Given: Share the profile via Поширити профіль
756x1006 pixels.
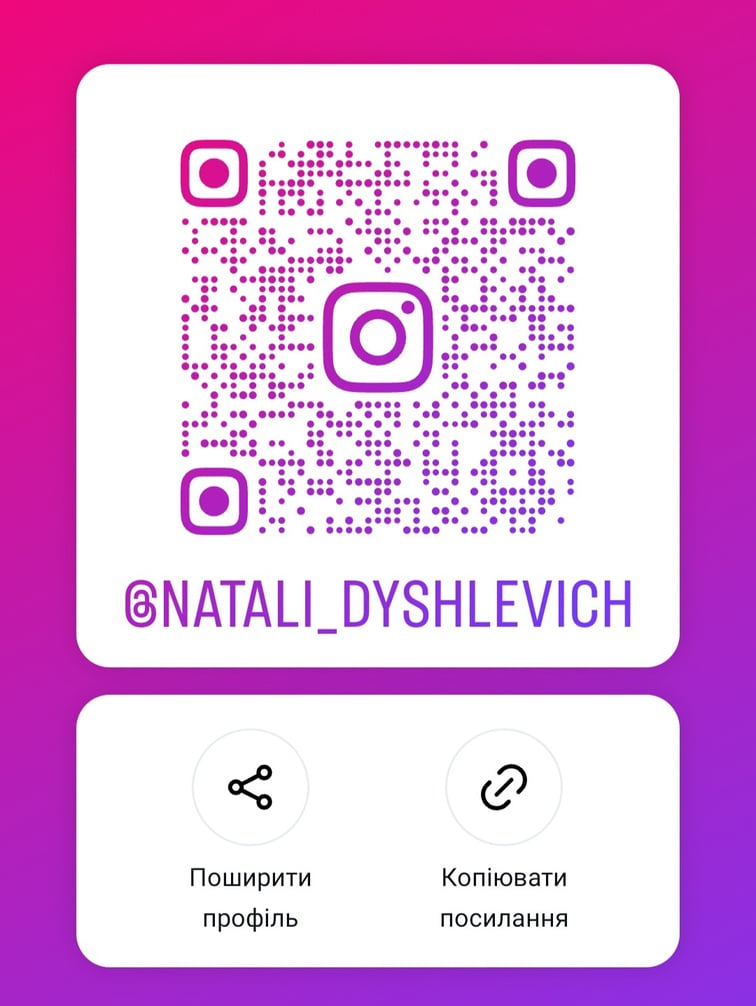Looking at the screenshot, I should (250, 788).
